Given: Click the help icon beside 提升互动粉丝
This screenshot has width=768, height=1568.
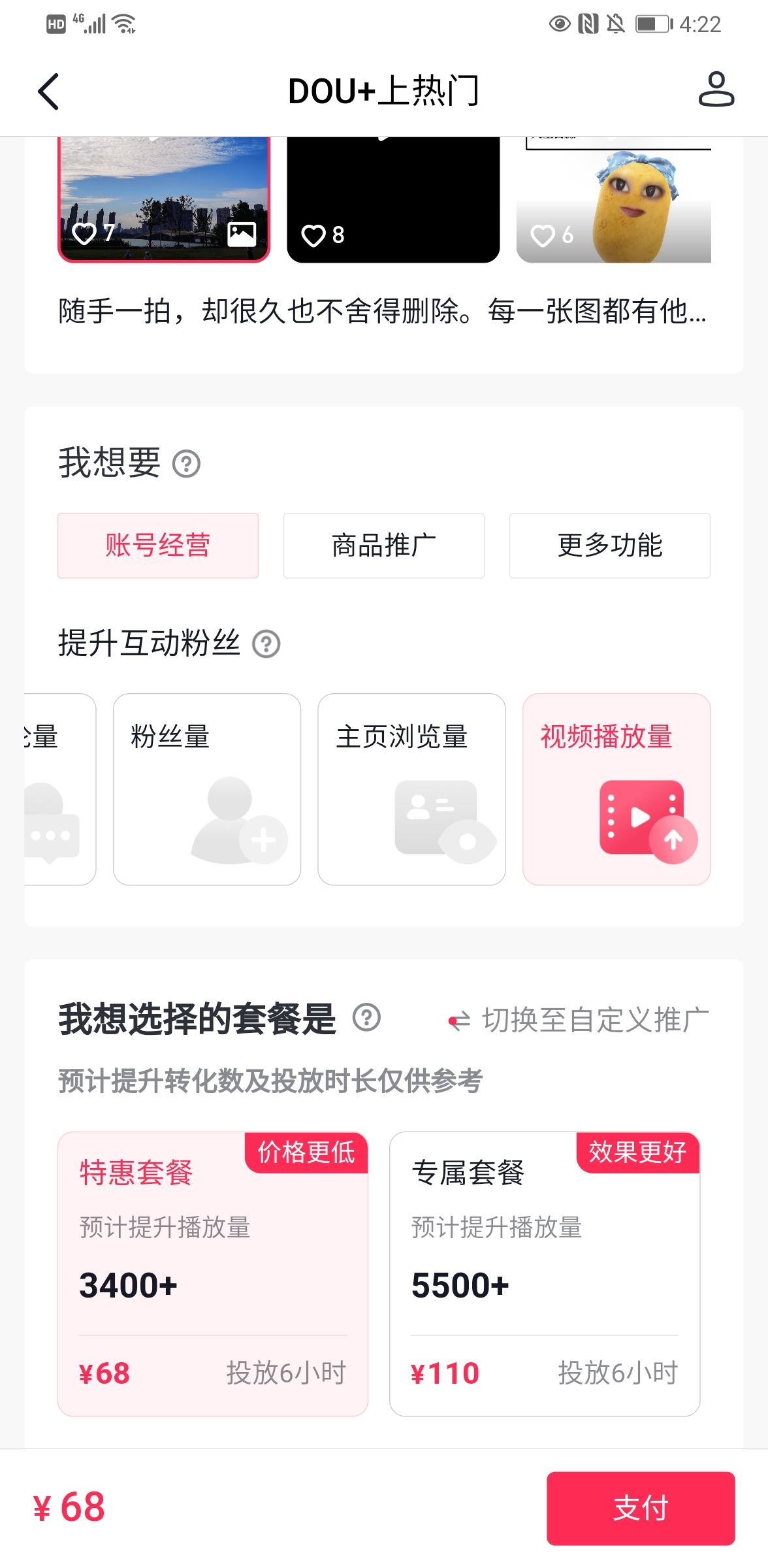Looking at the screenshot, I should coord(266,644).
